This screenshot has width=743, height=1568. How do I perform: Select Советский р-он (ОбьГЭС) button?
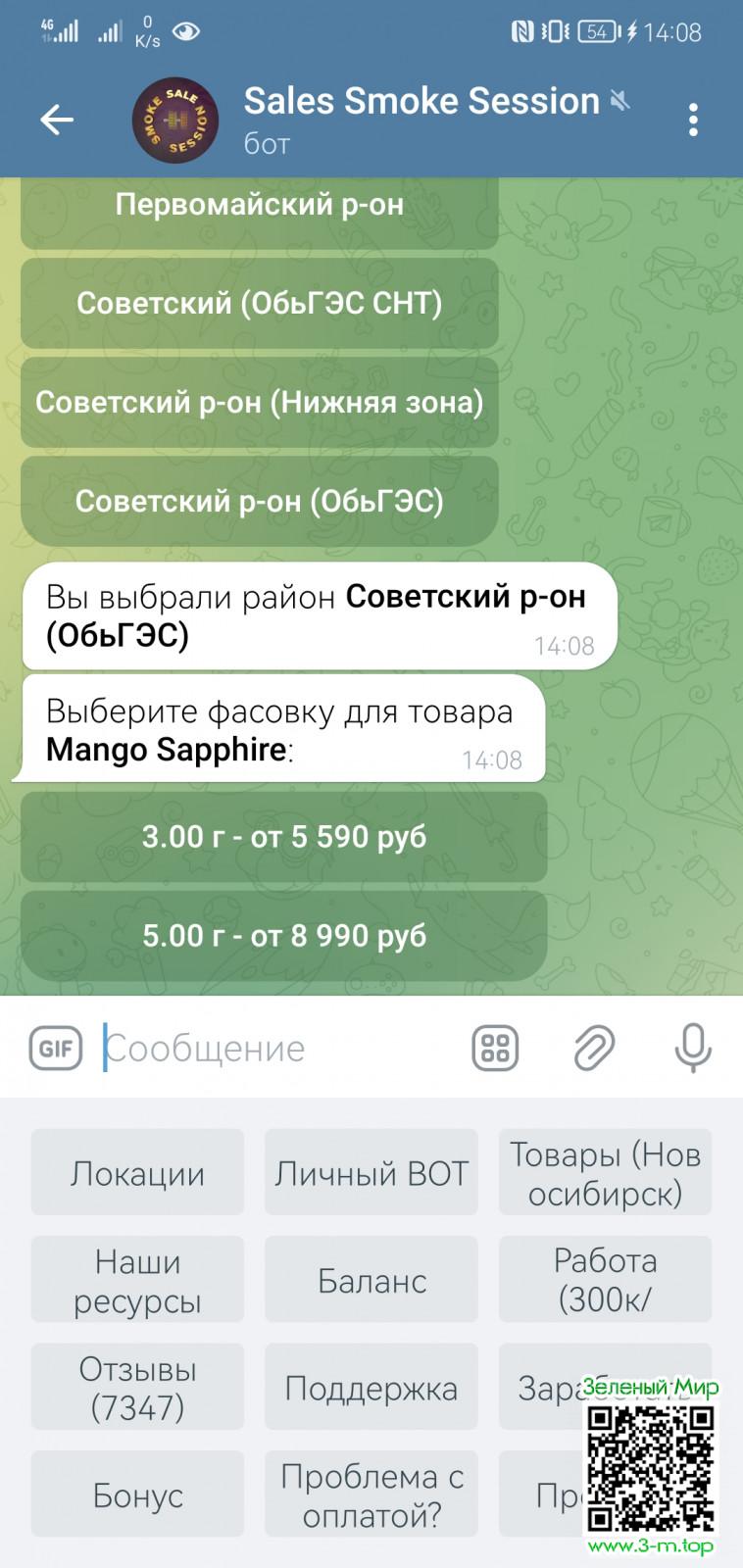point(260,502)
